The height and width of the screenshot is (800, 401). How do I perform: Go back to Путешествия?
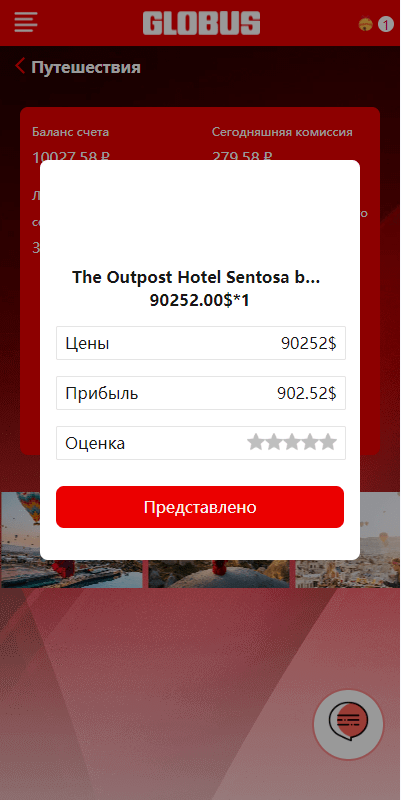pyautogui.click(x=78, y=67)
